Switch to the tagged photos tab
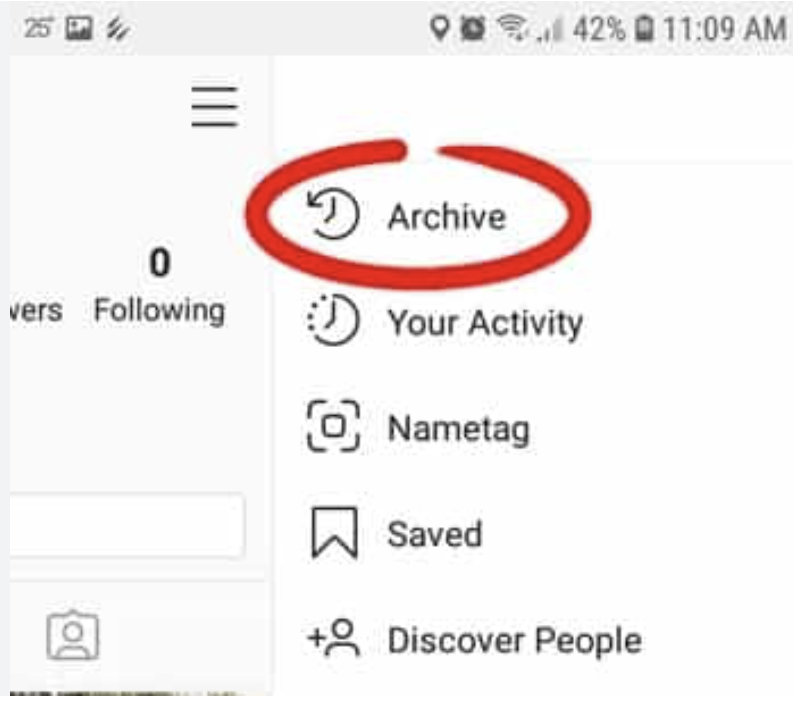 pyautogui.click(x=72, y=635)
